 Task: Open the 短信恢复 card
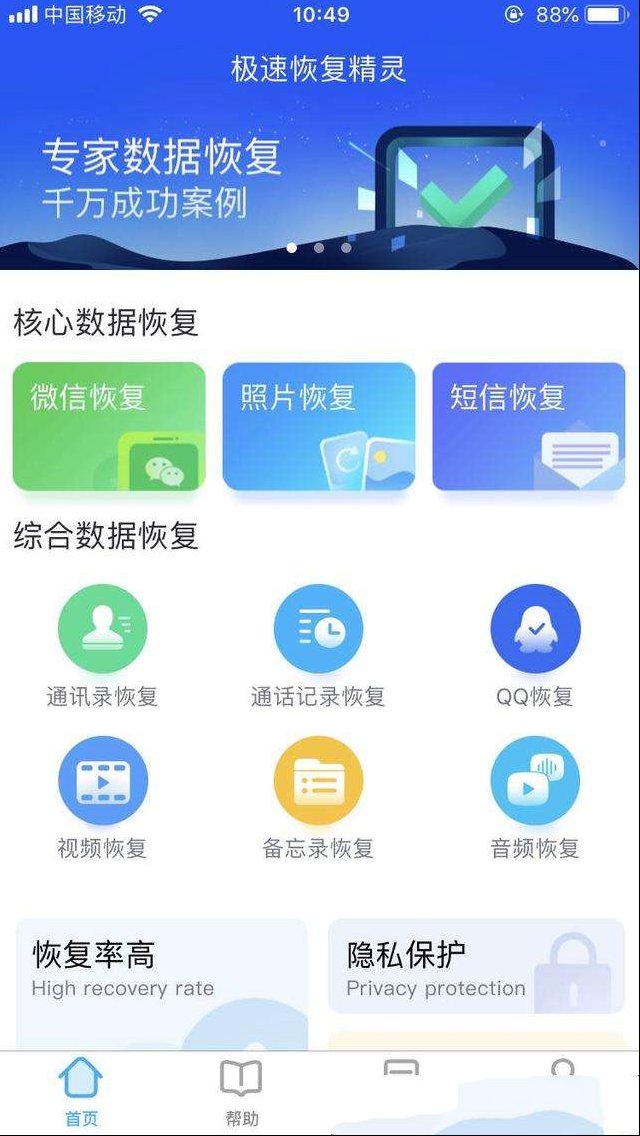coord(529,427)
